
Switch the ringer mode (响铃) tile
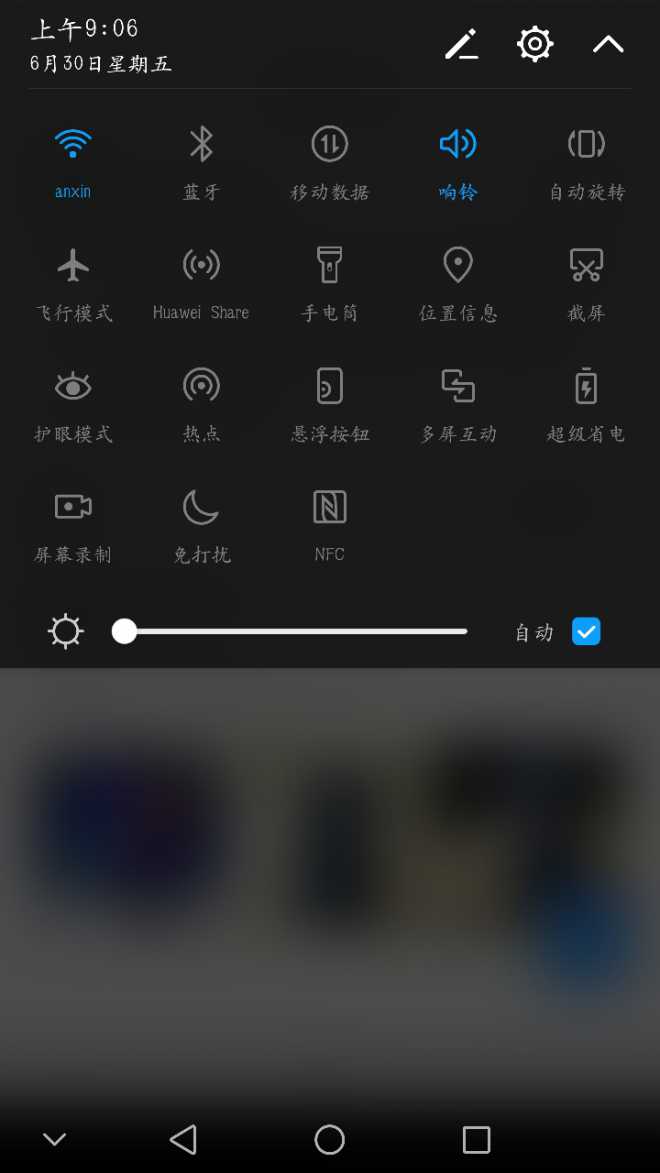tap(458, 145)
